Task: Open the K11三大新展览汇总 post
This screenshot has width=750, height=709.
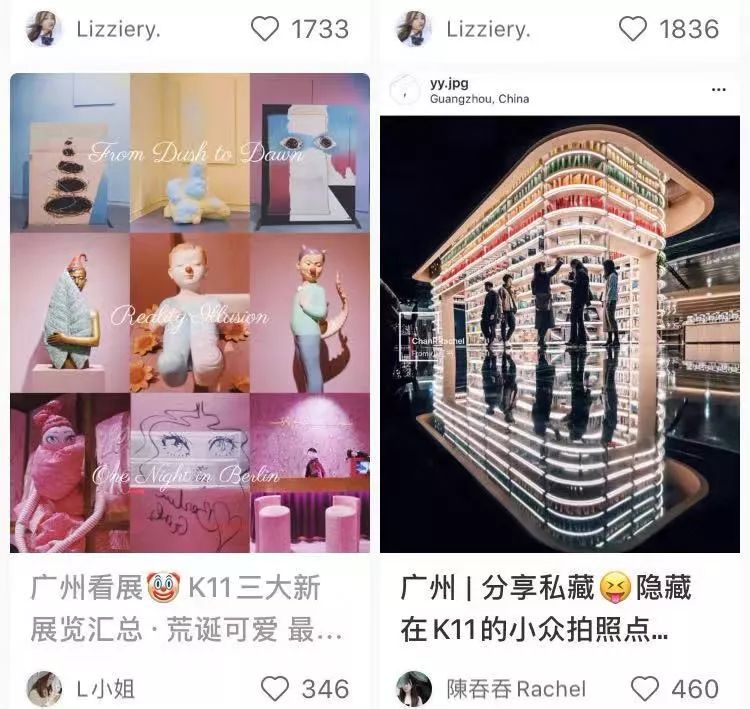Action: [190, 312]
